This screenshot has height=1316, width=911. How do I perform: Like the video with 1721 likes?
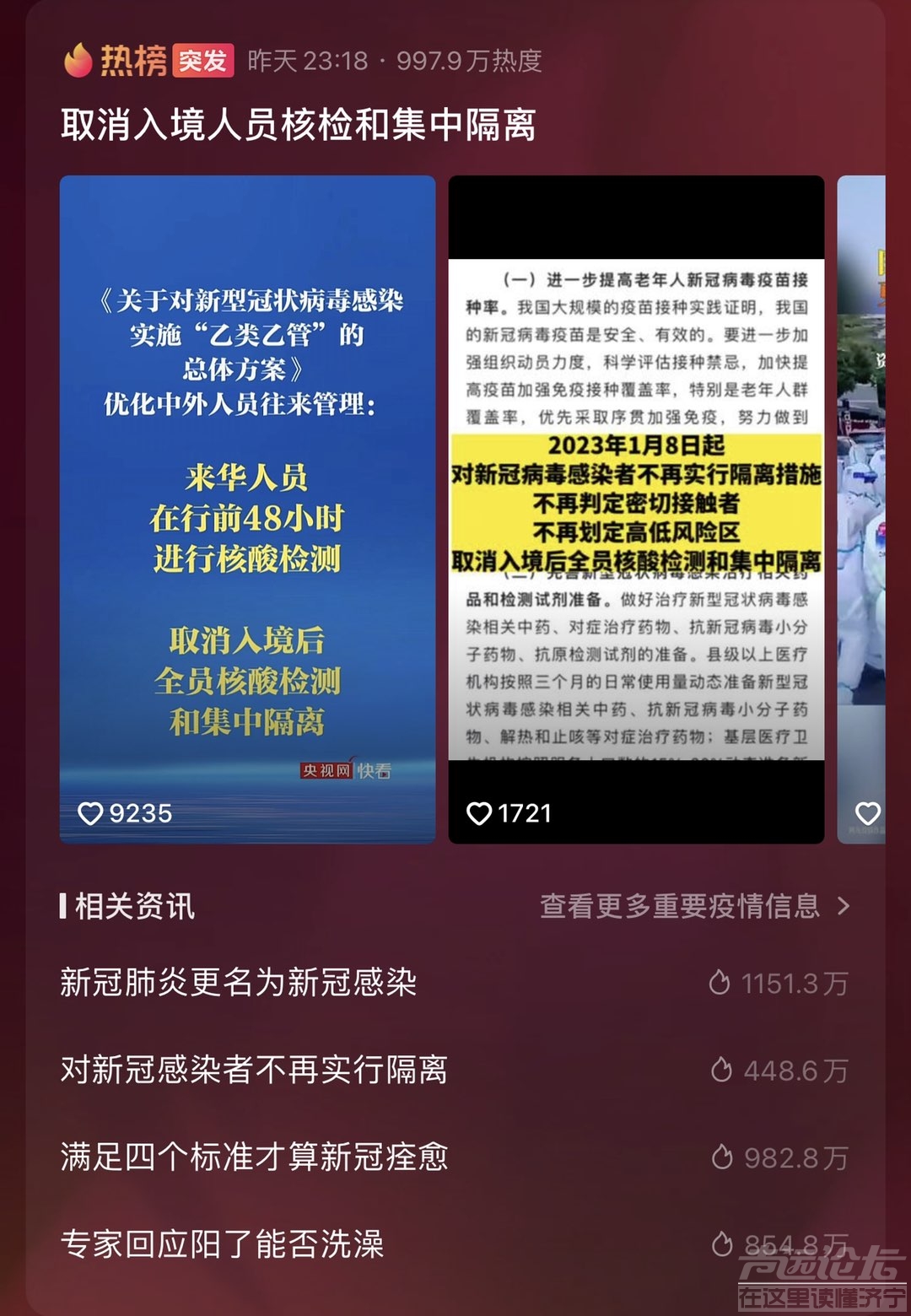pos(479,813)
